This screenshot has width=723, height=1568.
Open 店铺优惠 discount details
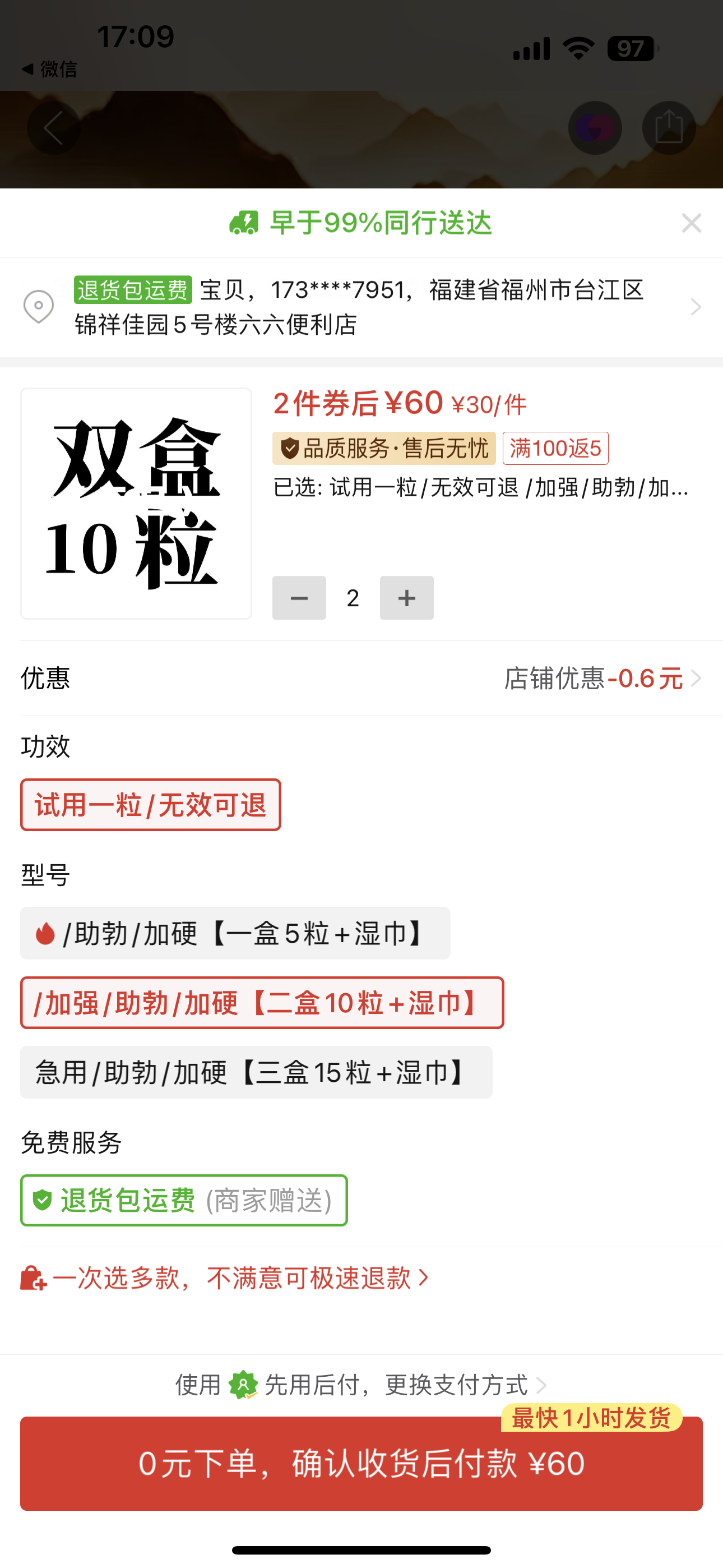click(602, 678)
